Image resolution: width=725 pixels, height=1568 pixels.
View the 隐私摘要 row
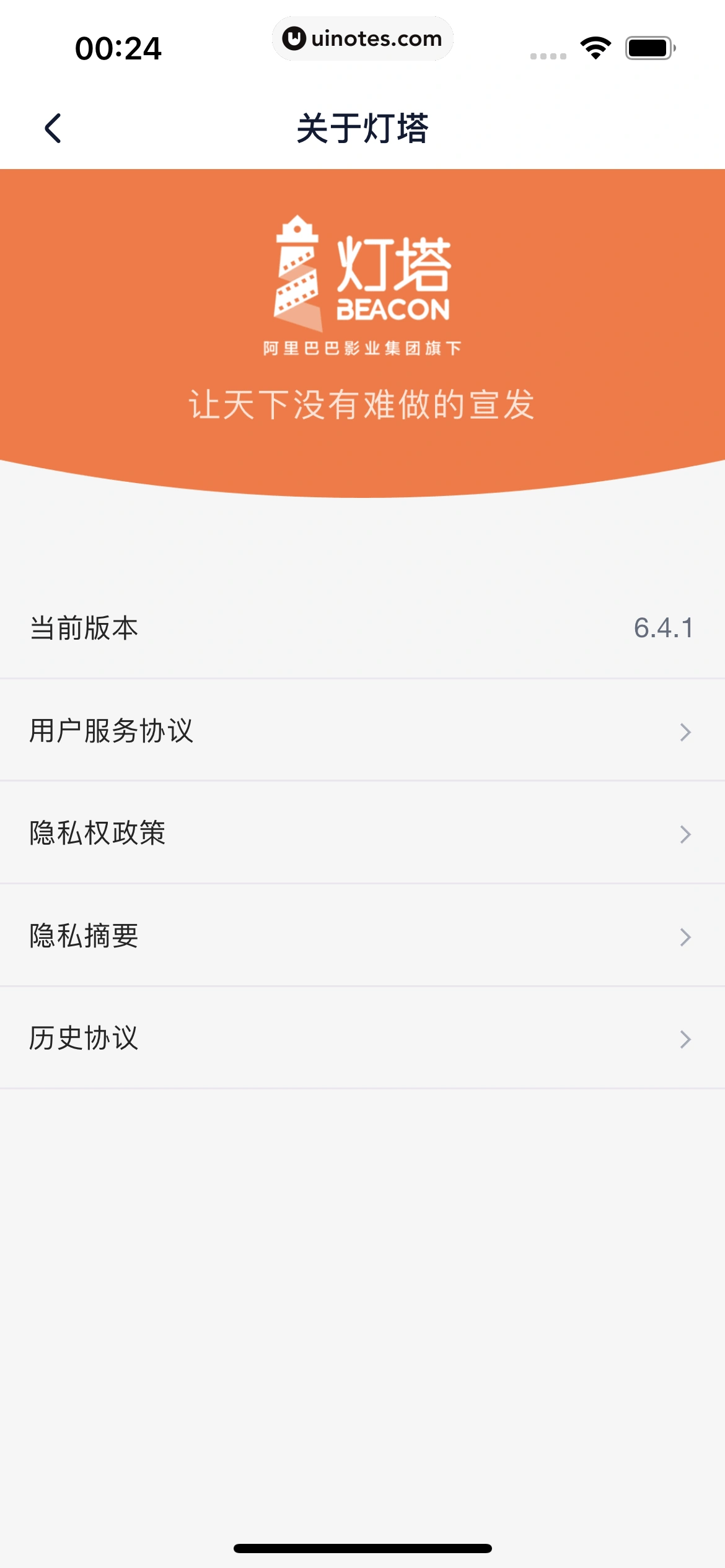362,936
